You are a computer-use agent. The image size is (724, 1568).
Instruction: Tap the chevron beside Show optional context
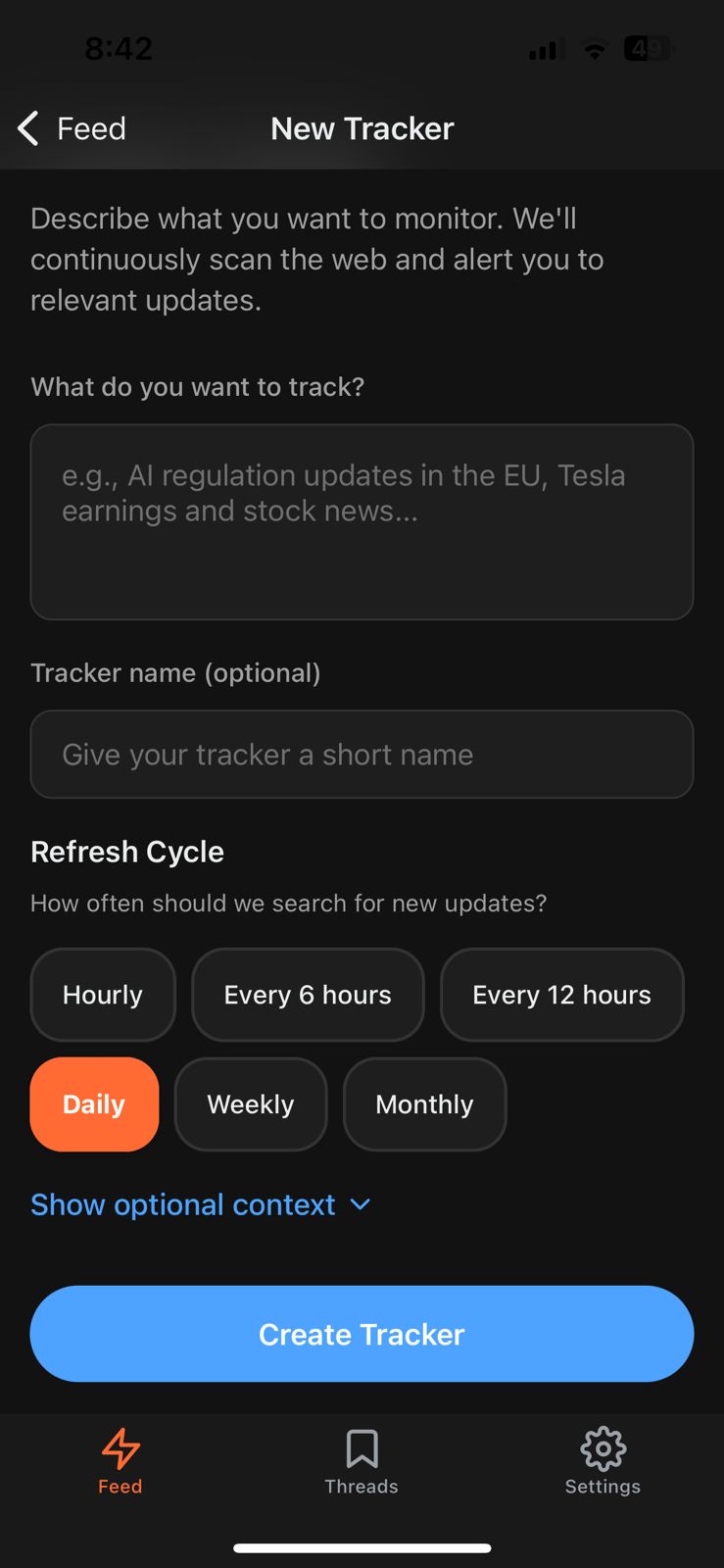point(360,1204)
